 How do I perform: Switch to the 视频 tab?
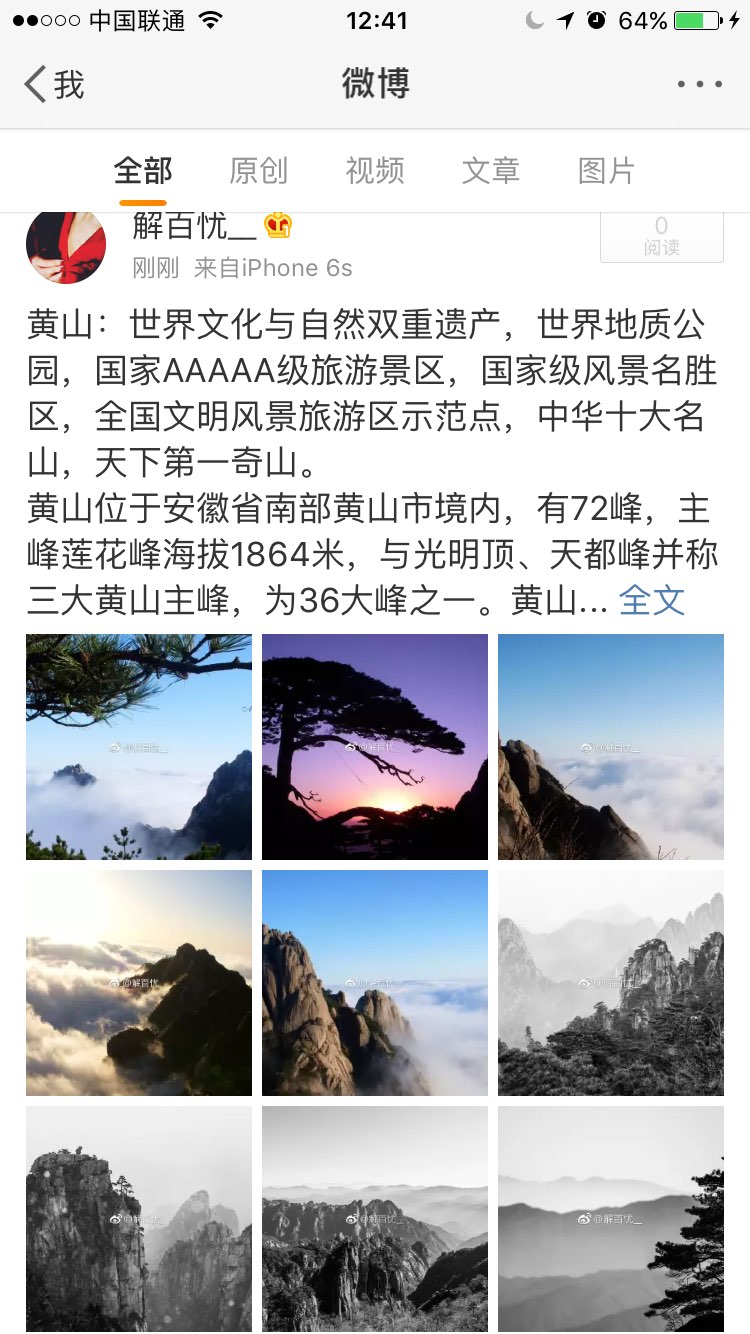[375, 171]
